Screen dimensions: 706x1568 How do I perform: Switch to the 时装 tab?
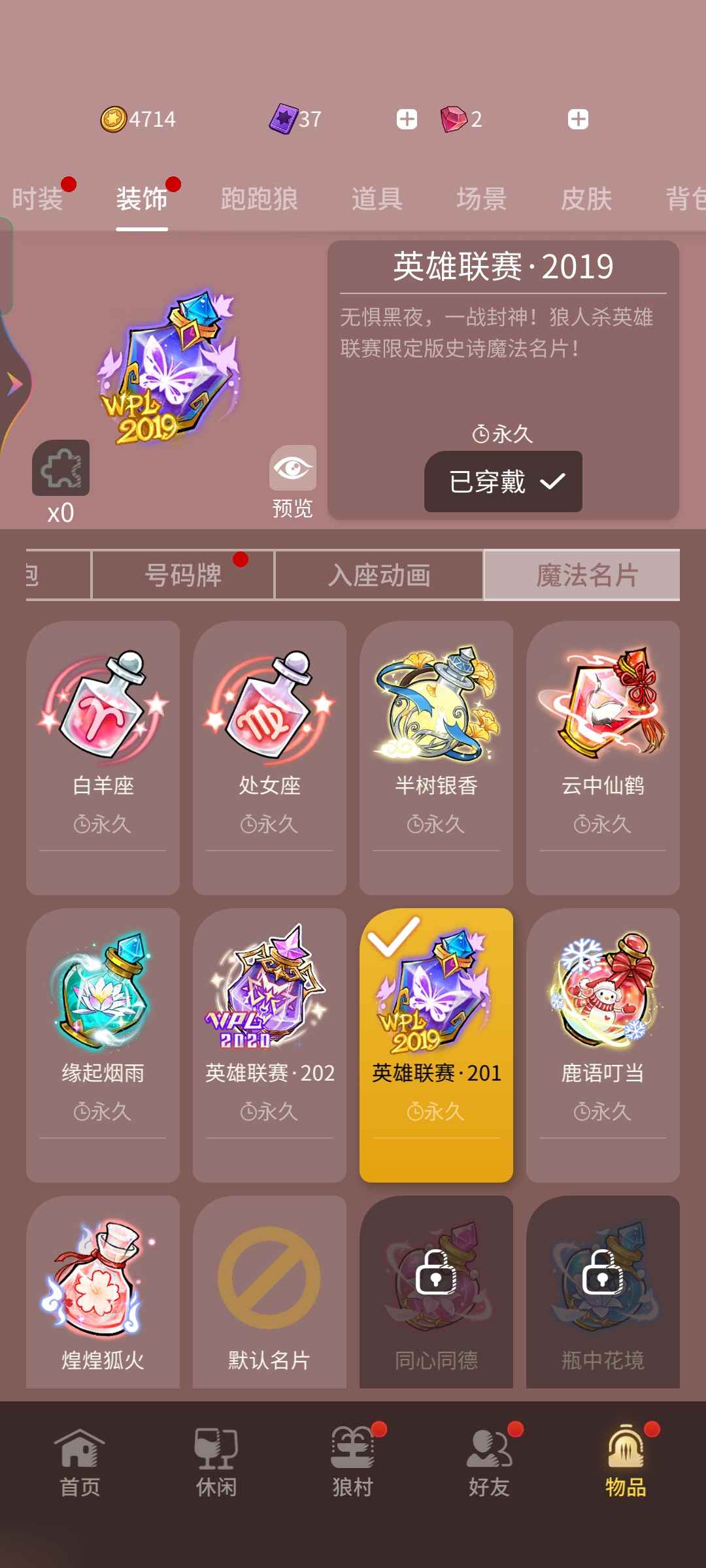38,199
